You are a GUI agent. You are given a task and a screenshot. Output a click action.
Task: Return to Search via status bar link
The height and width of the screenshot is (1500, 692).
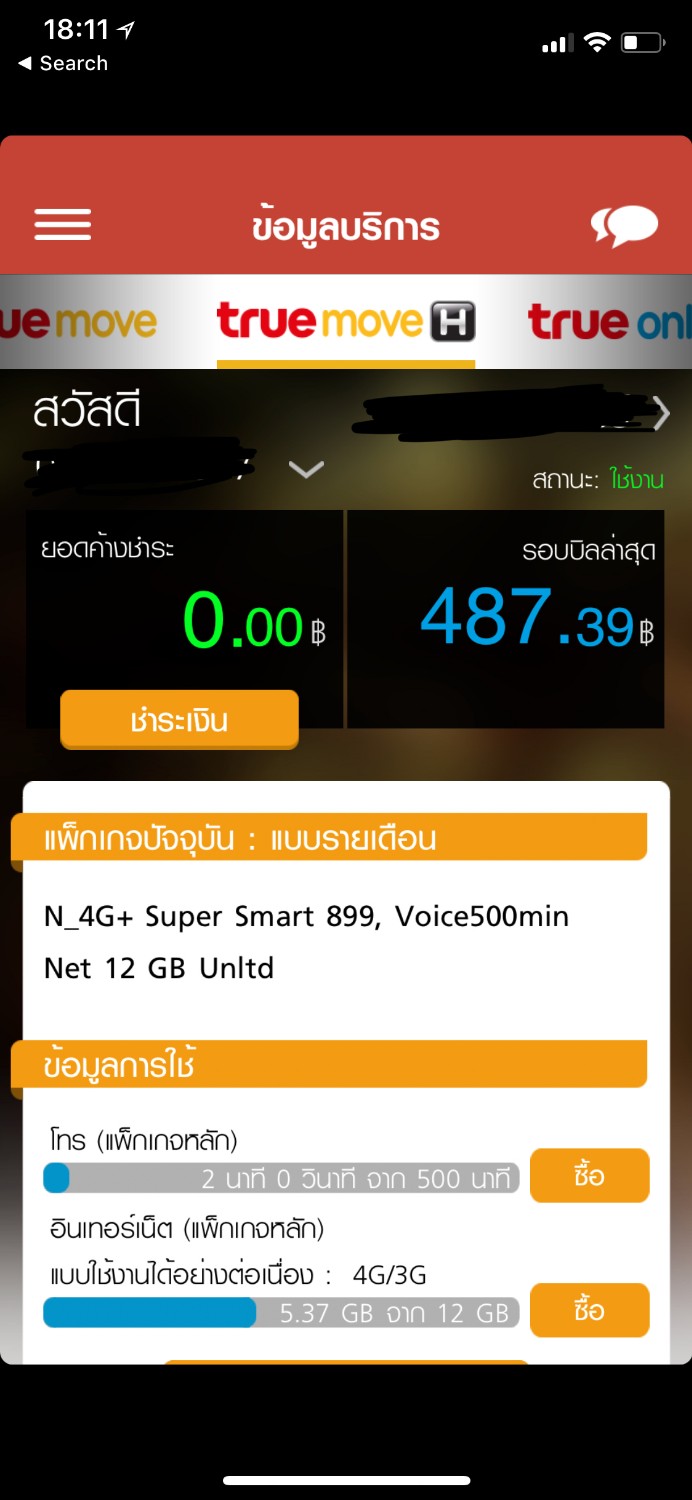63,63
